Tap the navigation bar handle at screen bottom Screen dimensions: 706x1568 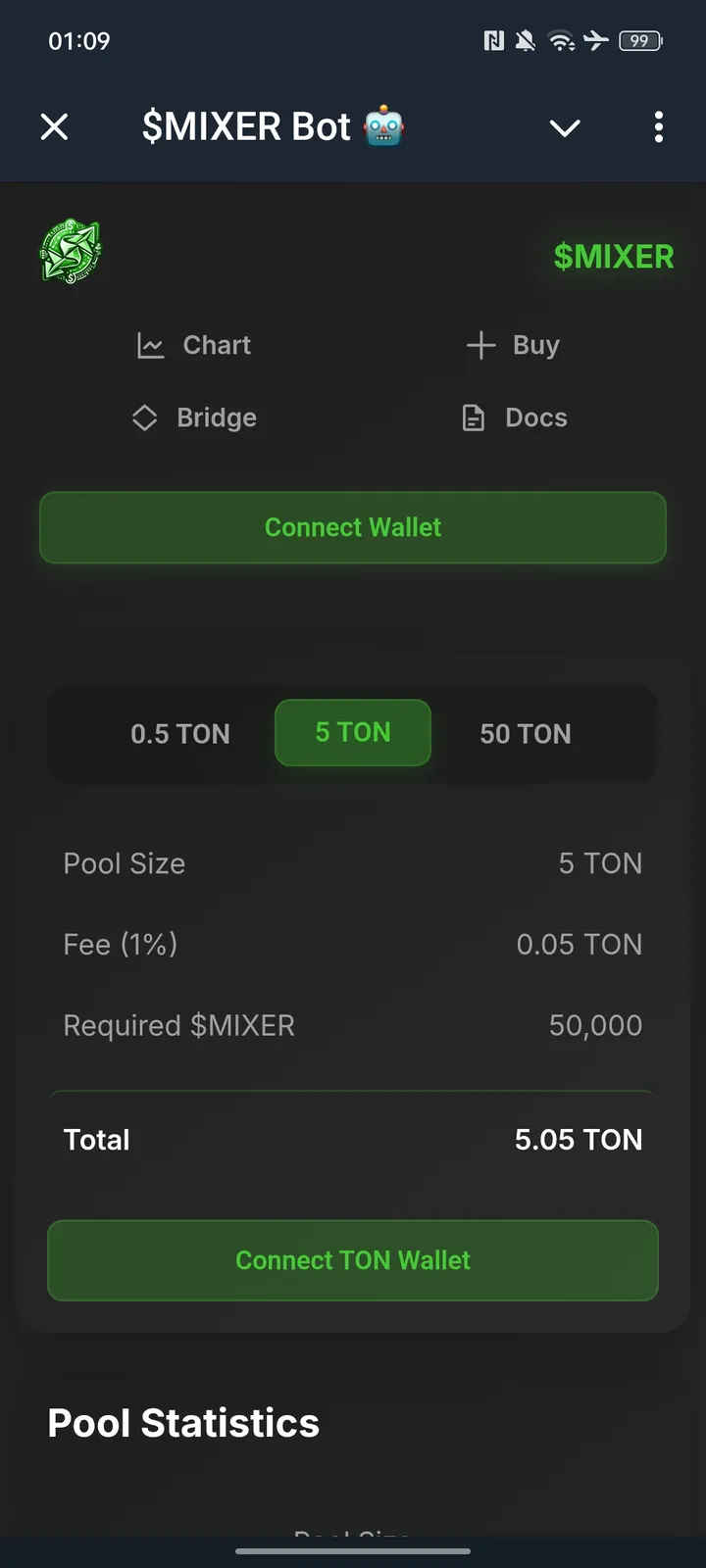coord(353,1553)
